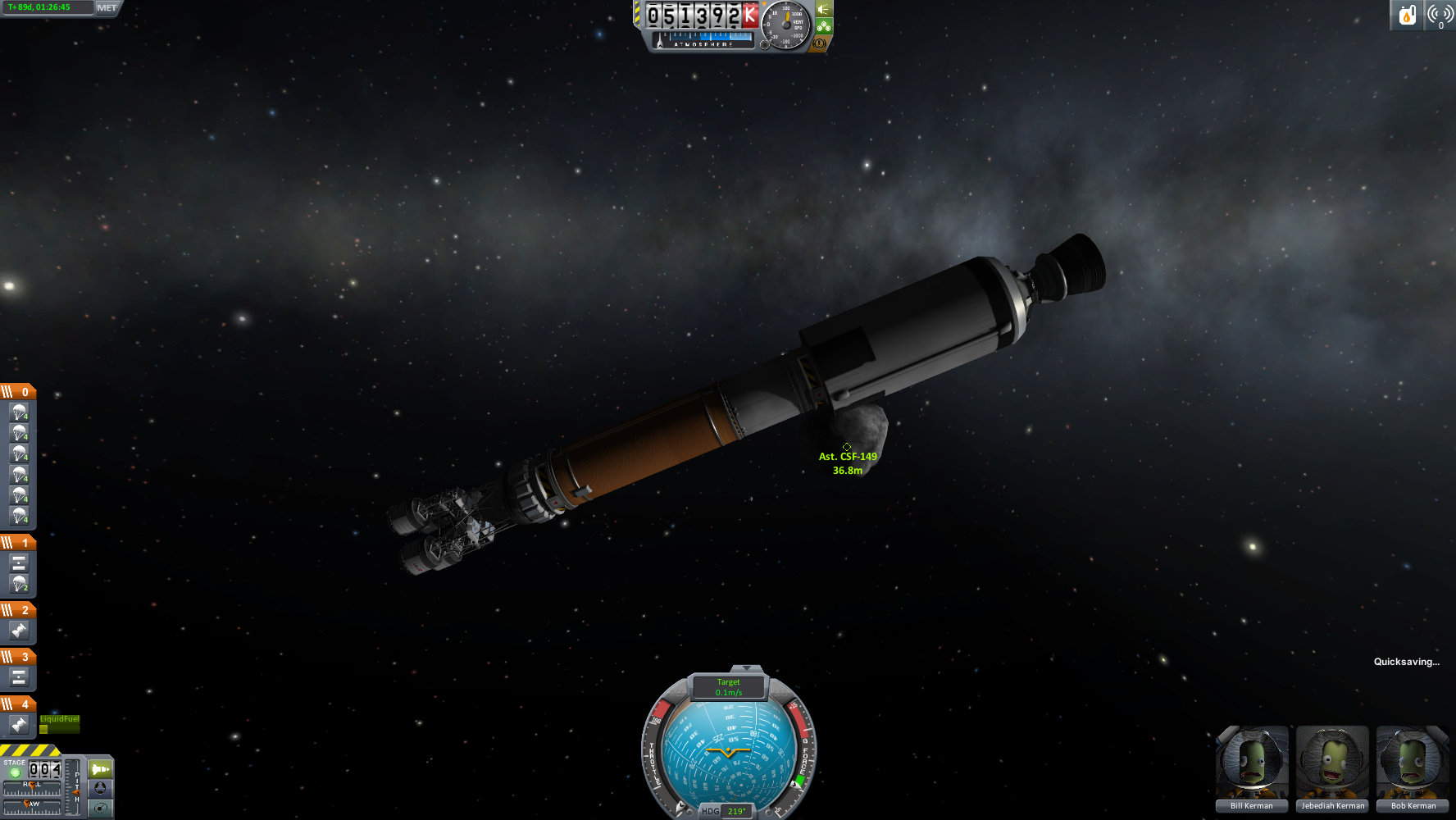1456x820 pixels.
Task: Open the comms signal indicator
Action: [1440, 15]
